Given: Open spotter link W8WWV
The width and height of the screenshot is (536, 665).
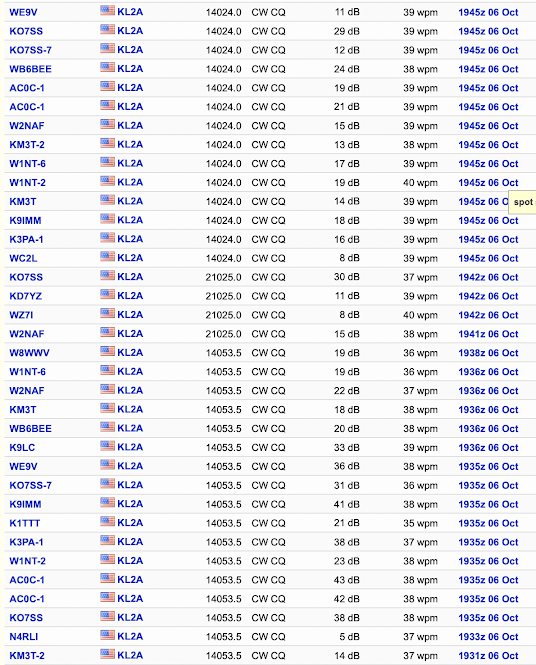Looking at the screenshot, I should pos(29,353).
